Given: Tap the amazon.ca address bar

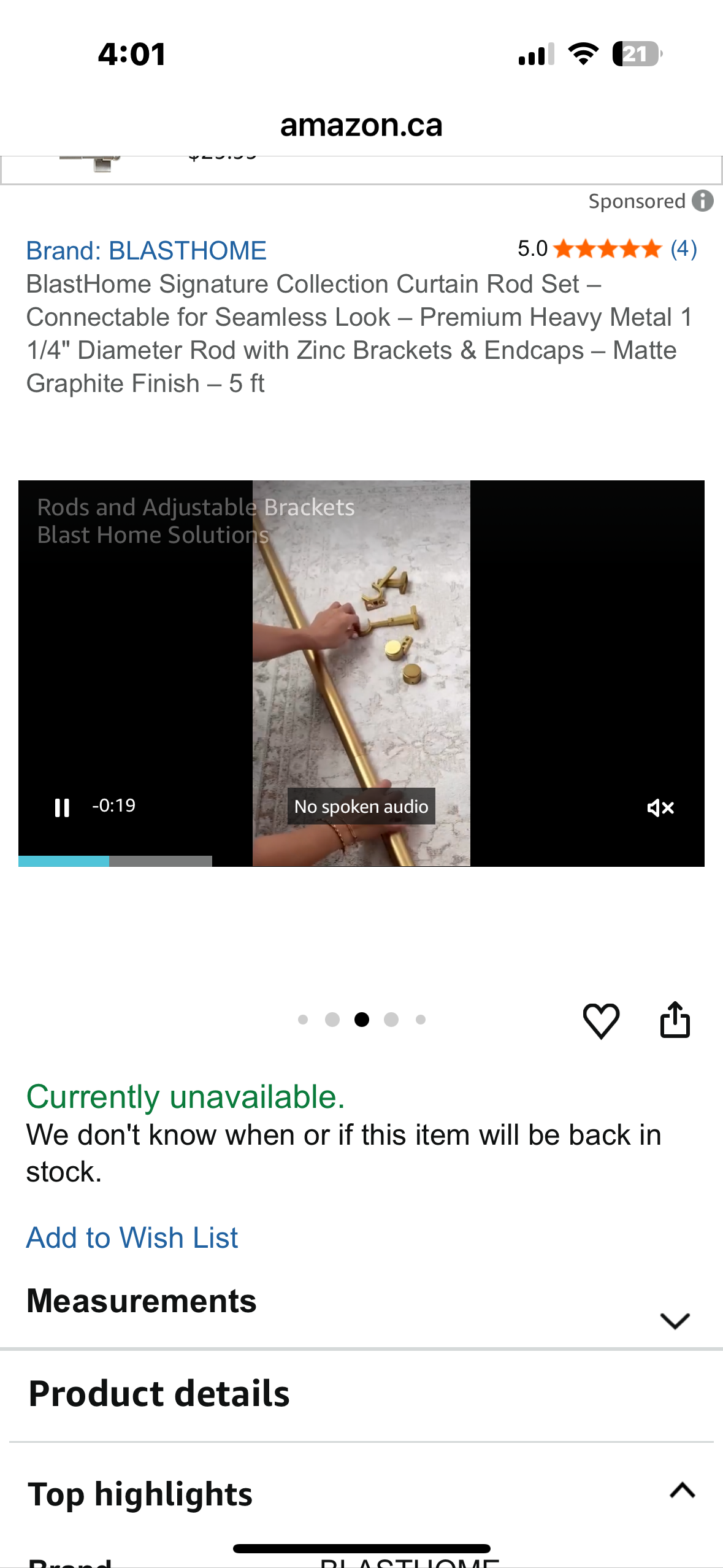Looking at the screenshot, I should point(361,125).
